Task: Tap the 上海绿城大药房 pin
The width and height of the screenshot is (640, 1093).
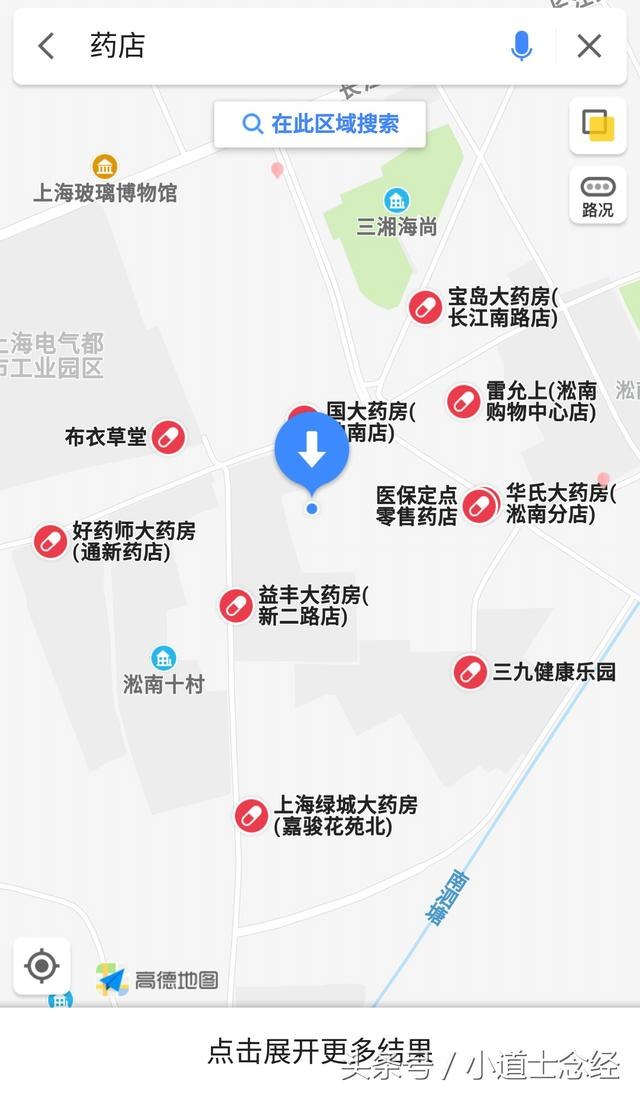Action: (x=252, y=815)
